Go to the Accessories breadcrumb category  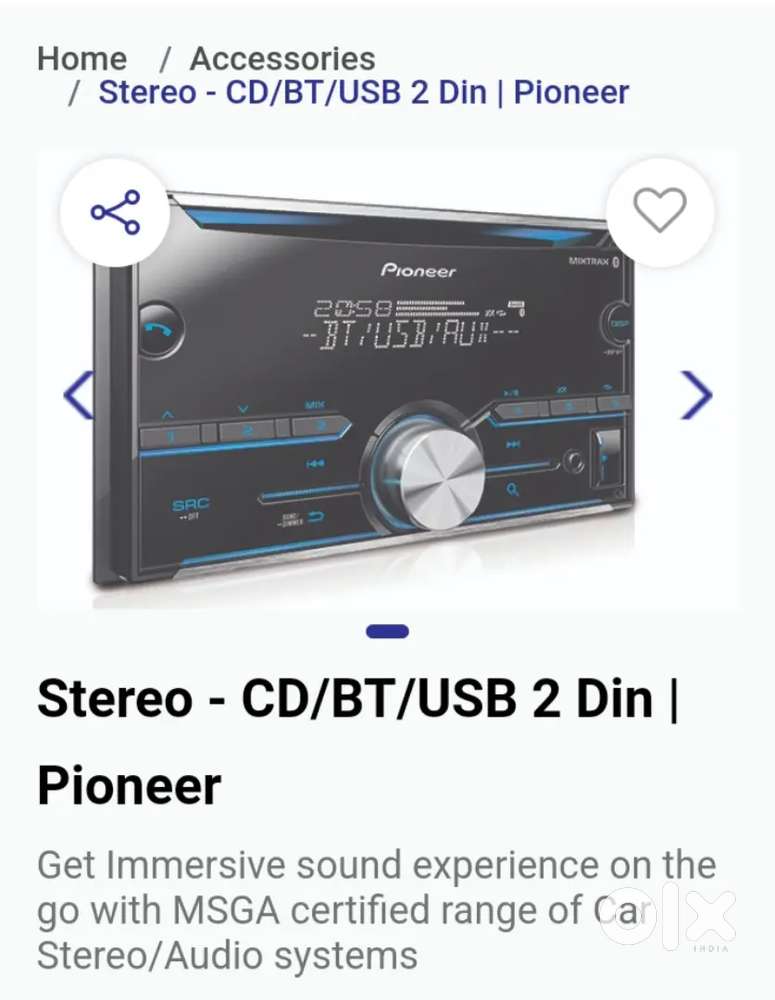(282, 59)
